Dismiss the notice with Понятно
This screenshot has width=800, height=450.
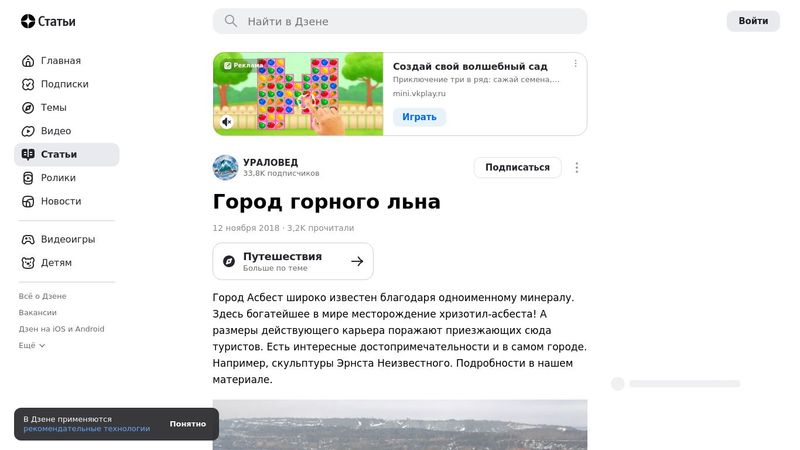click(x=187, y=424)
